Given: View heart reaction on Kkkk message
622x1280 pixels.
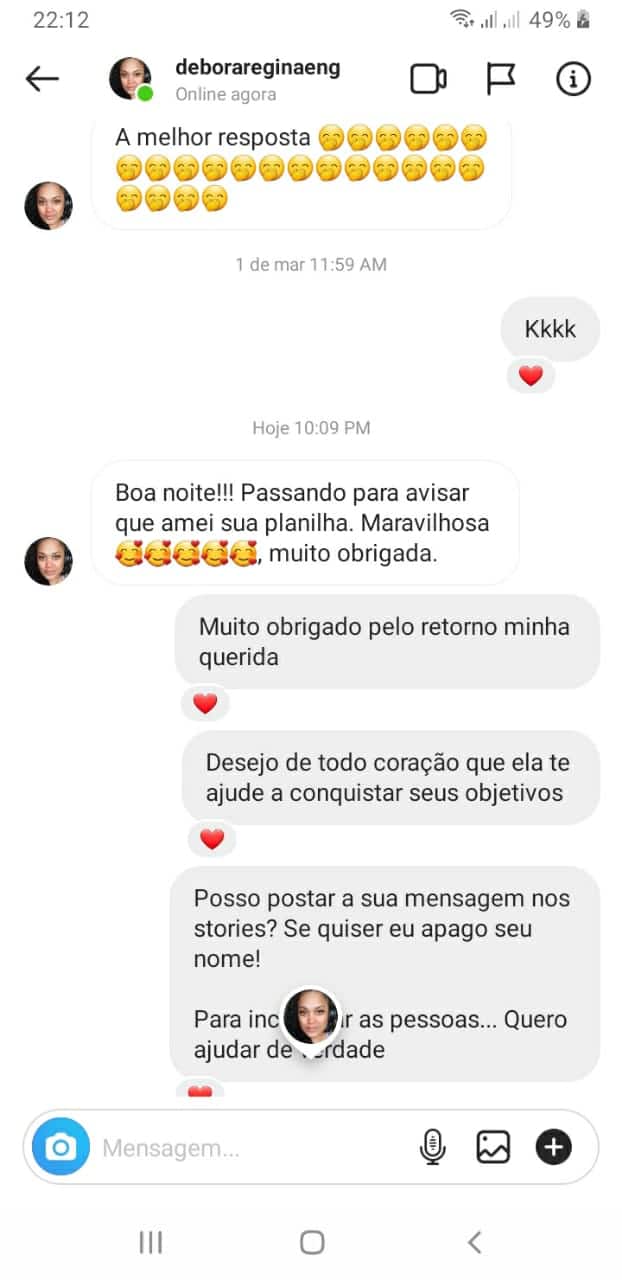Looking at the screenshot, I should click(531, 376).
